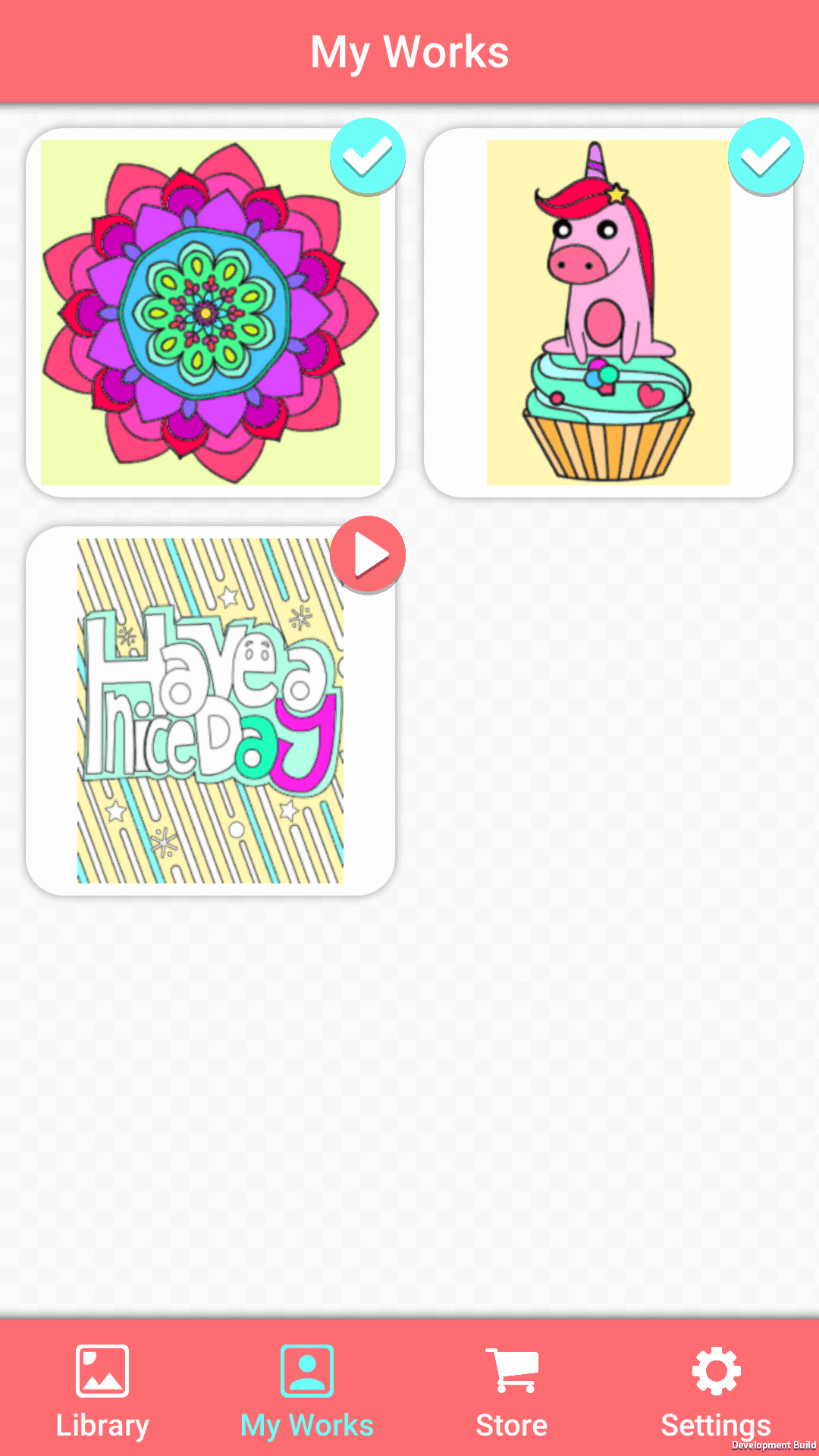Open the Have a Nice Day artwork

coord(210,711)
